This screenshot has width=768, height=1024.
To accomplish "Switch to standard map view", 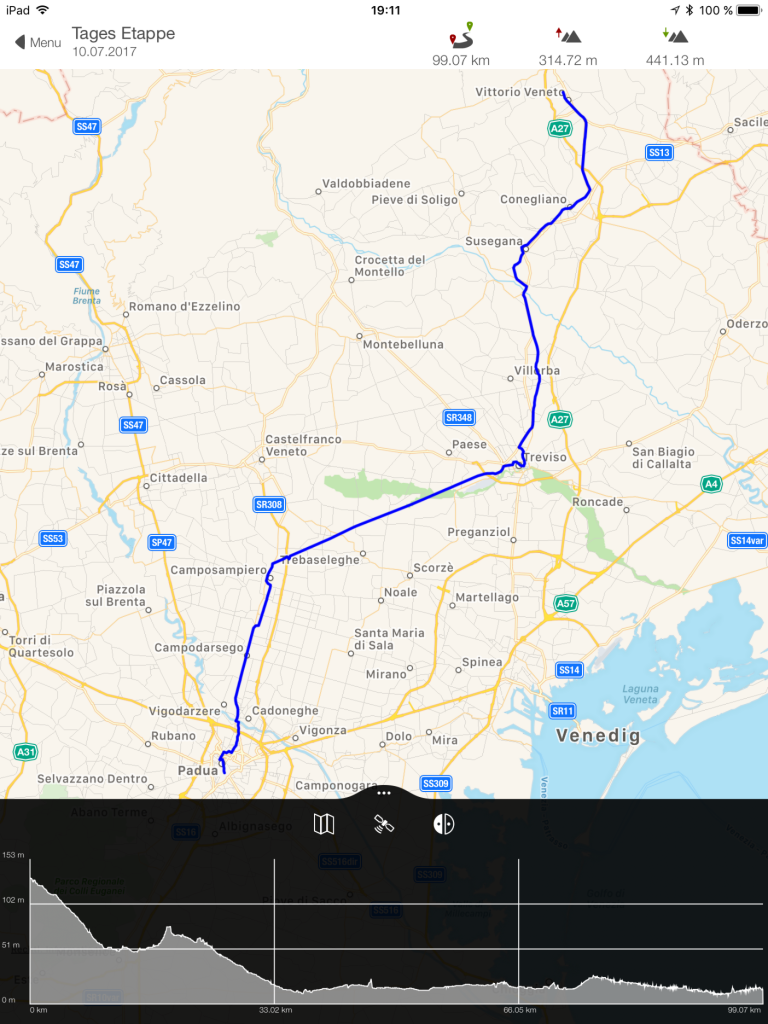I will tap(324, 824).
